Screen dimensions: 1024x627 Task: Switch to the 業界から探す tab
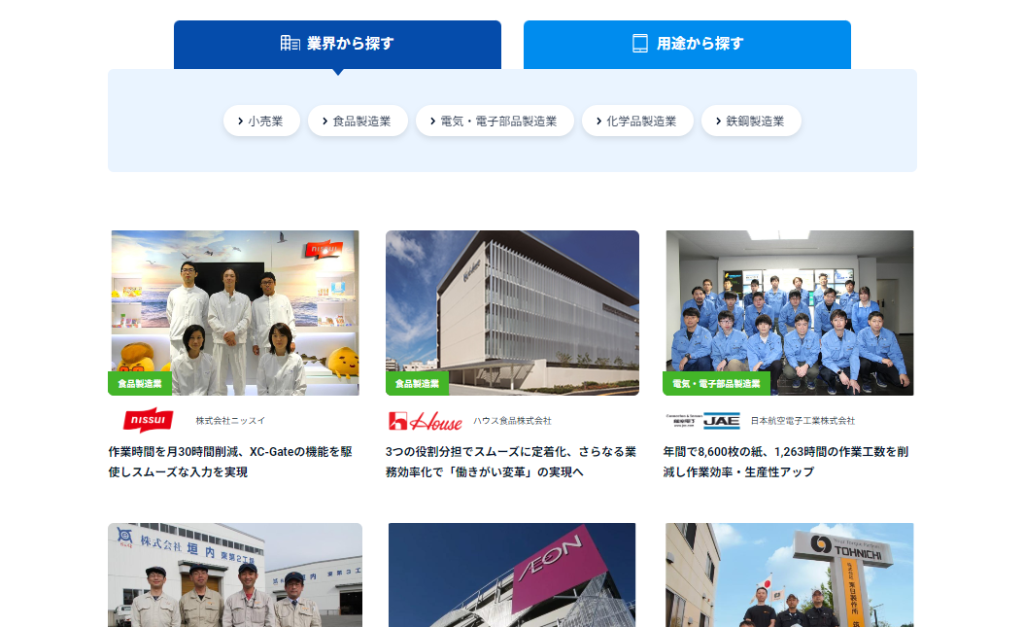click(337, 44)
